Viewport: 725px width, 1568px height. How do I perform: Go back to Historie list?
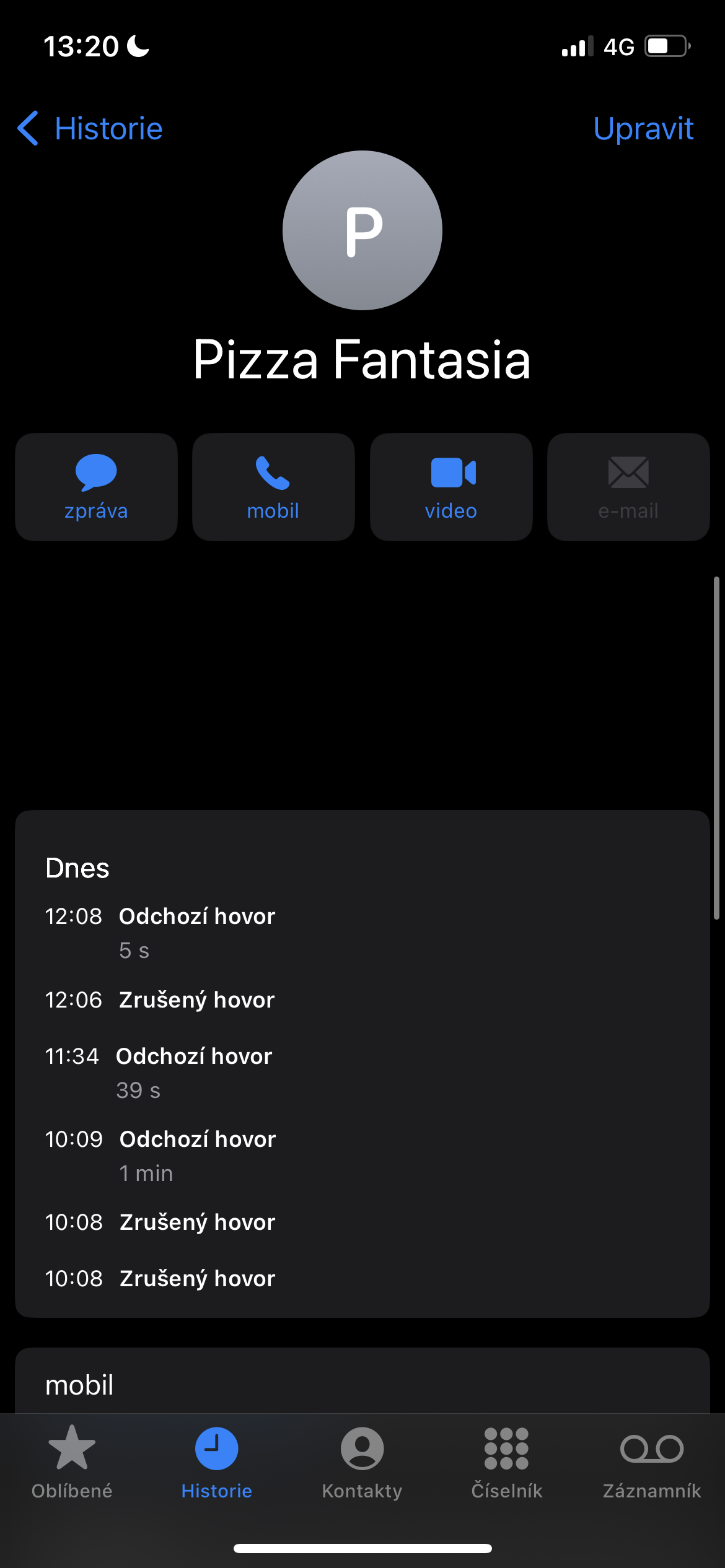90,129
